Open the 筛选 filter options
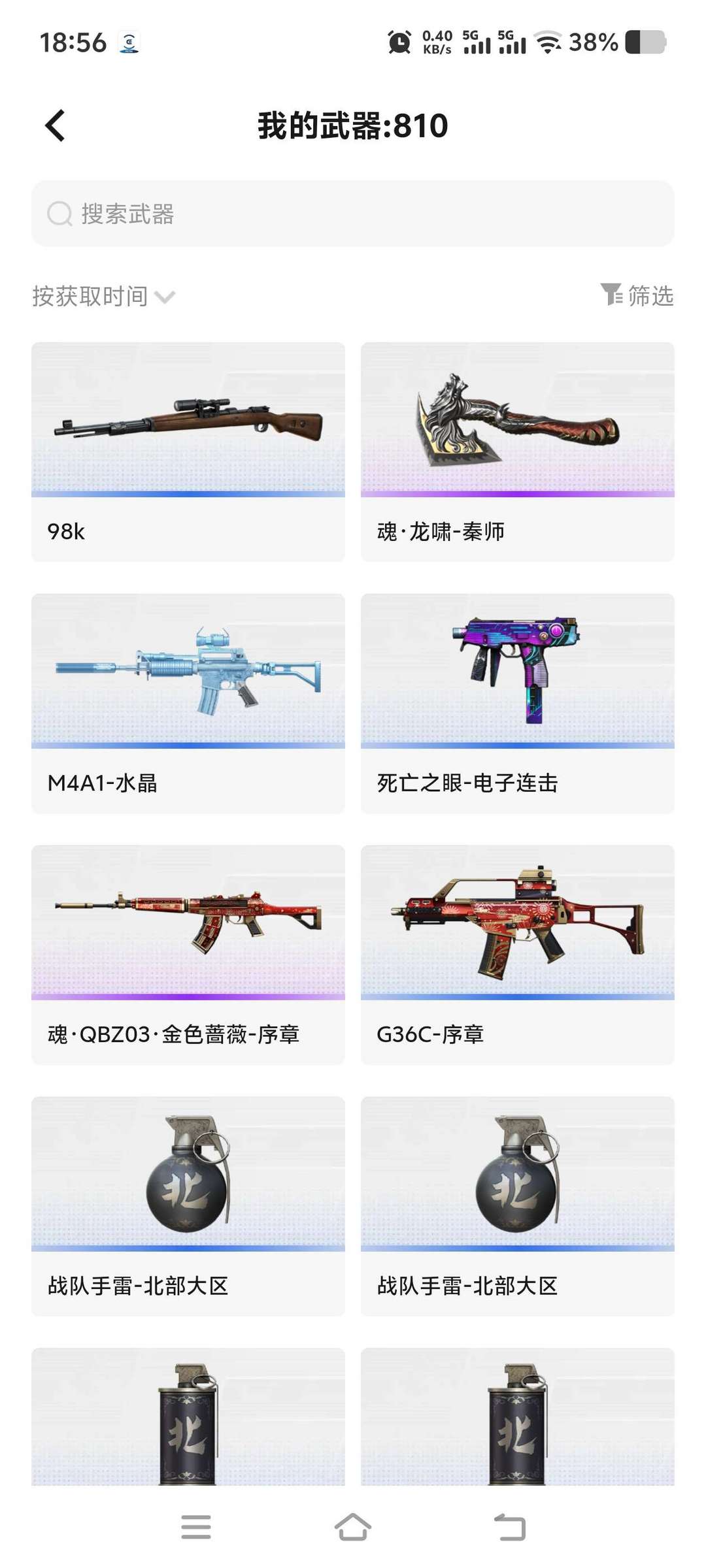The image size is (706, 1568). point(637,295)
